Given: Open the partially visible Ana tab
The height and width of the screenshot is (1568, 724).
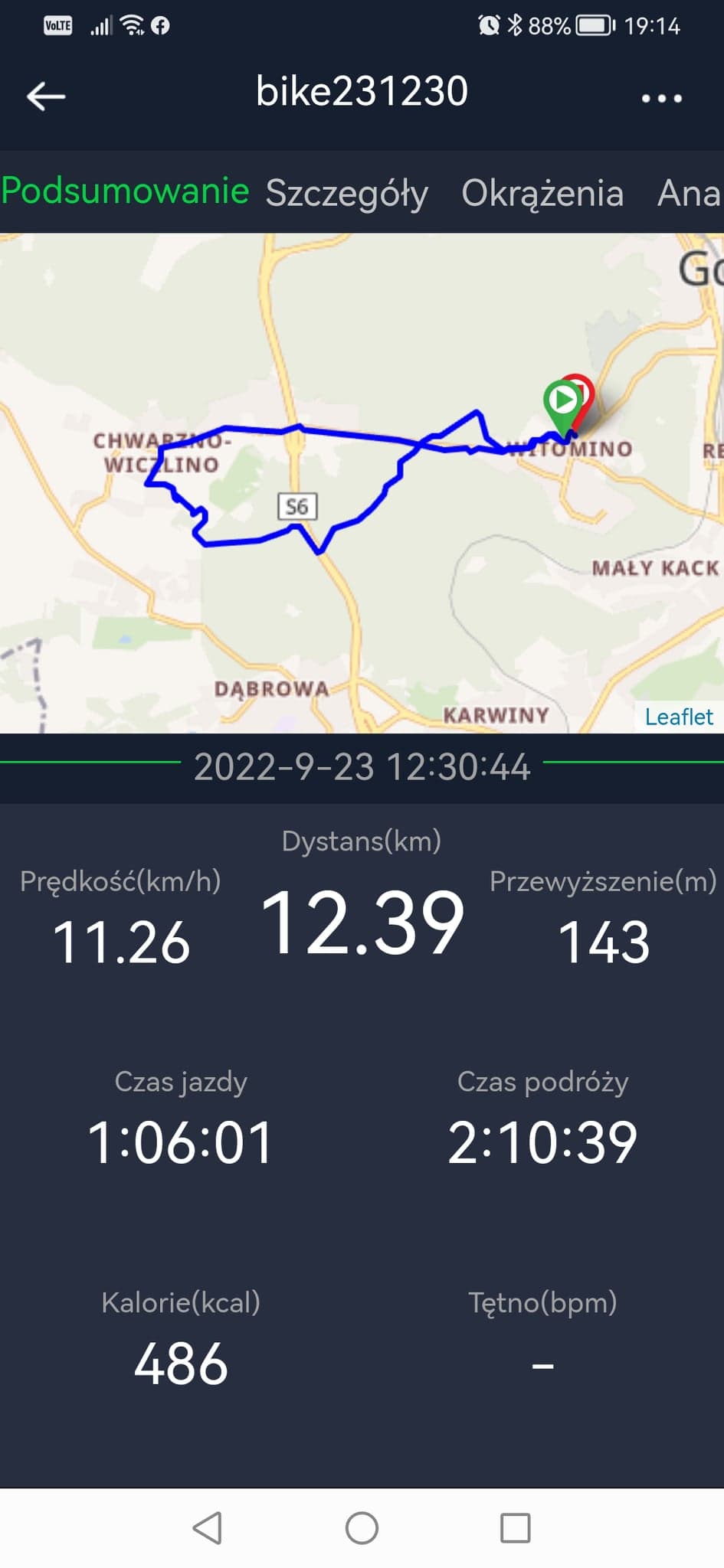Looking at the screenshot, I should tap(690, 193).
